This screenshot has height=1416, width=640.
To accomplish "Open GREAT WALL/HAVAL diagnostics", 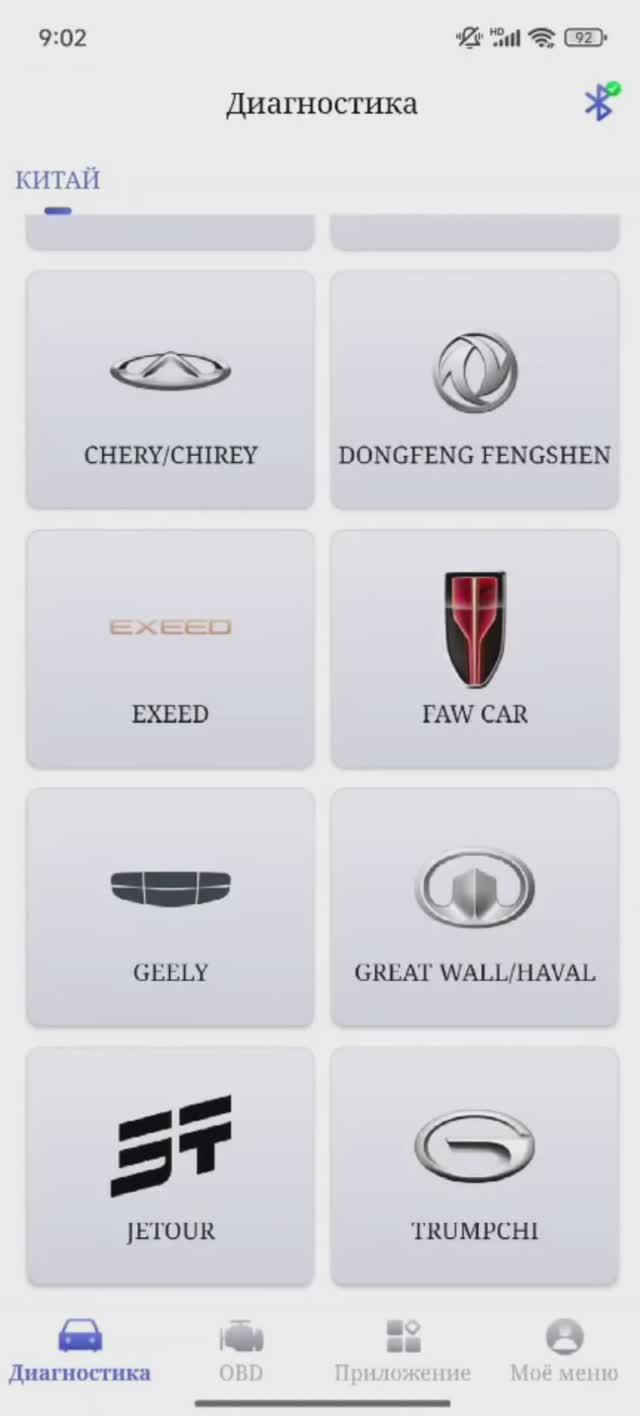I will [474, 907].
